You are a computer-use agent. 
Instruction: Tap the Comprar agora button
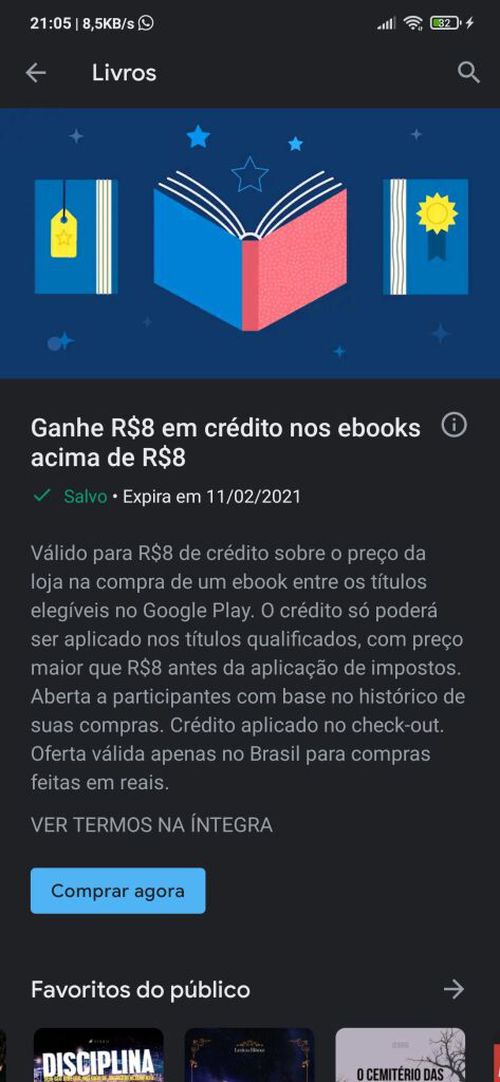coord(118,890)
